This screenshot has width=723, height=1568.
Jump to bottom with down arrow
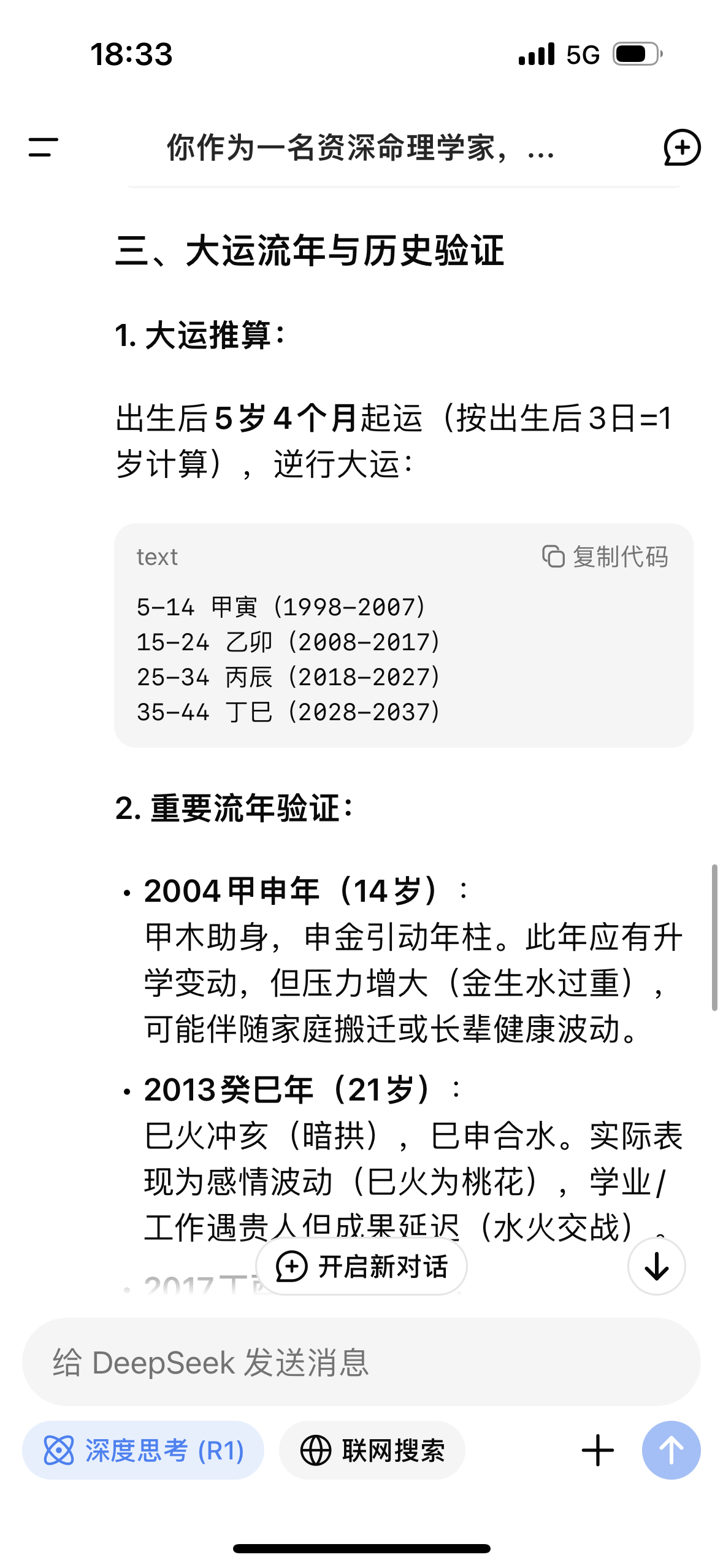pyautogui.click(x=656, y=1267)
